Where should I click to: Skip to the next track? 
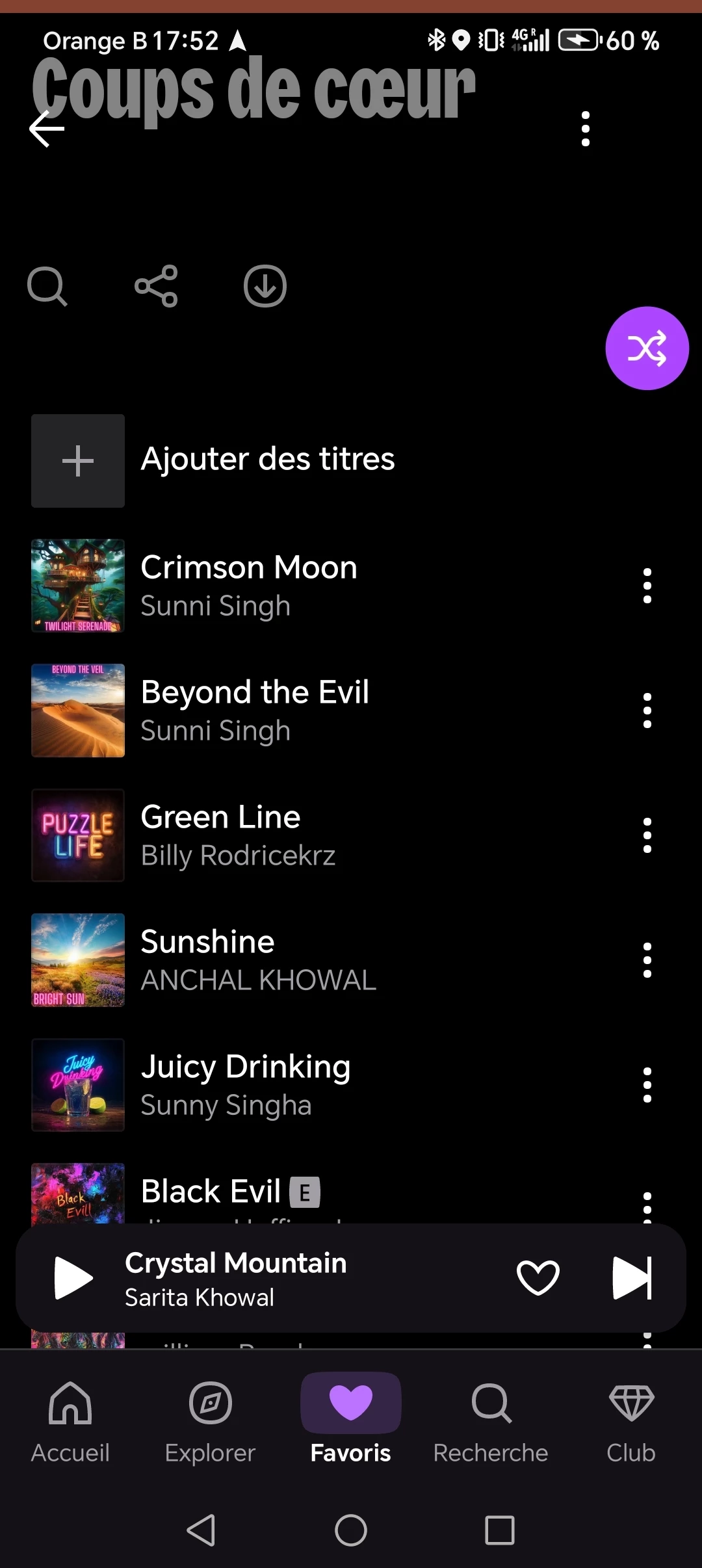pos(632,1278)
